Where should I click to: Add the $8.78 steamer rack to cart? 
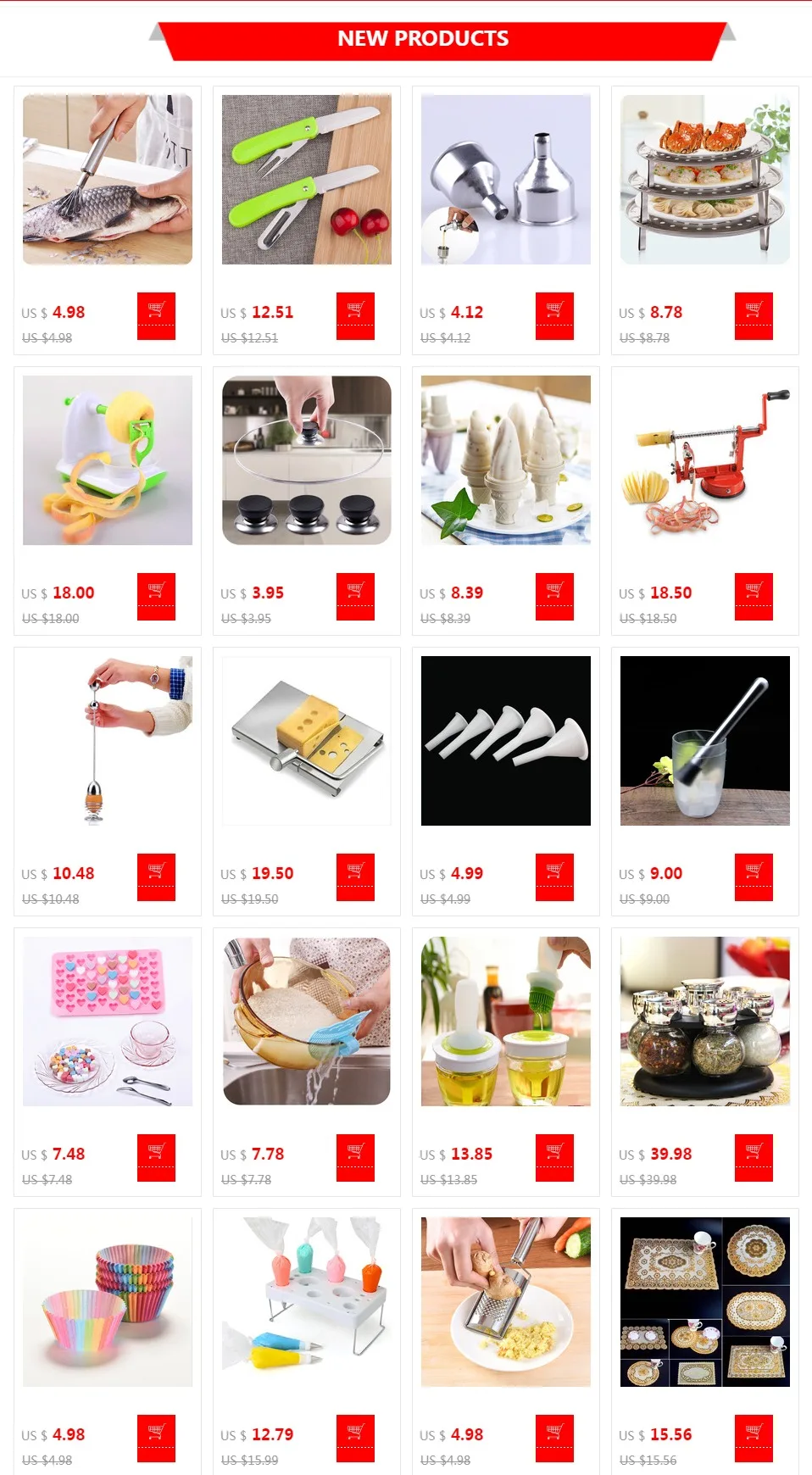coord(754,316)
